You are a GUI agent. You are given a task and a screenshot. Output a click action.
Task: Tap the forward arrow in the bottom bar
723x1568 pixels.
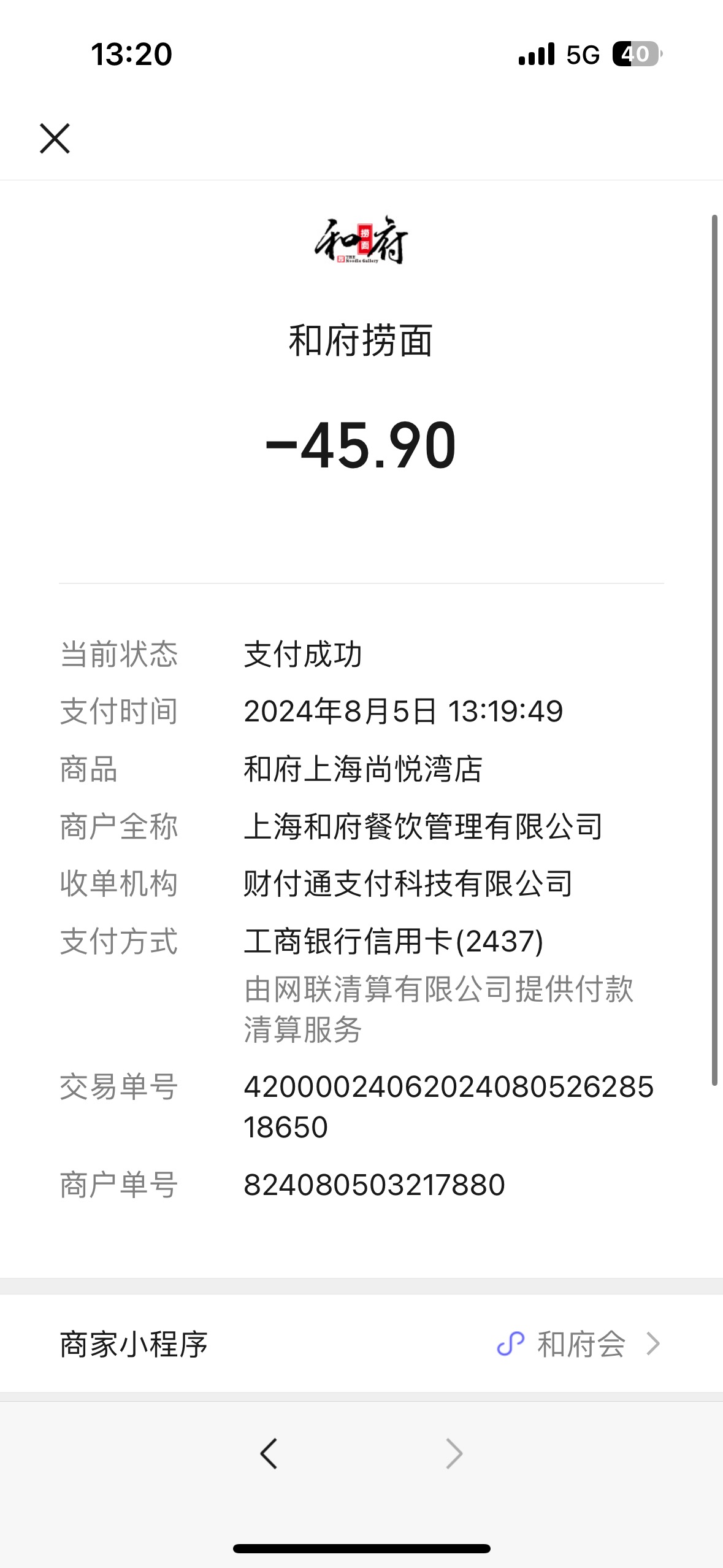[x=454, y=1453]
